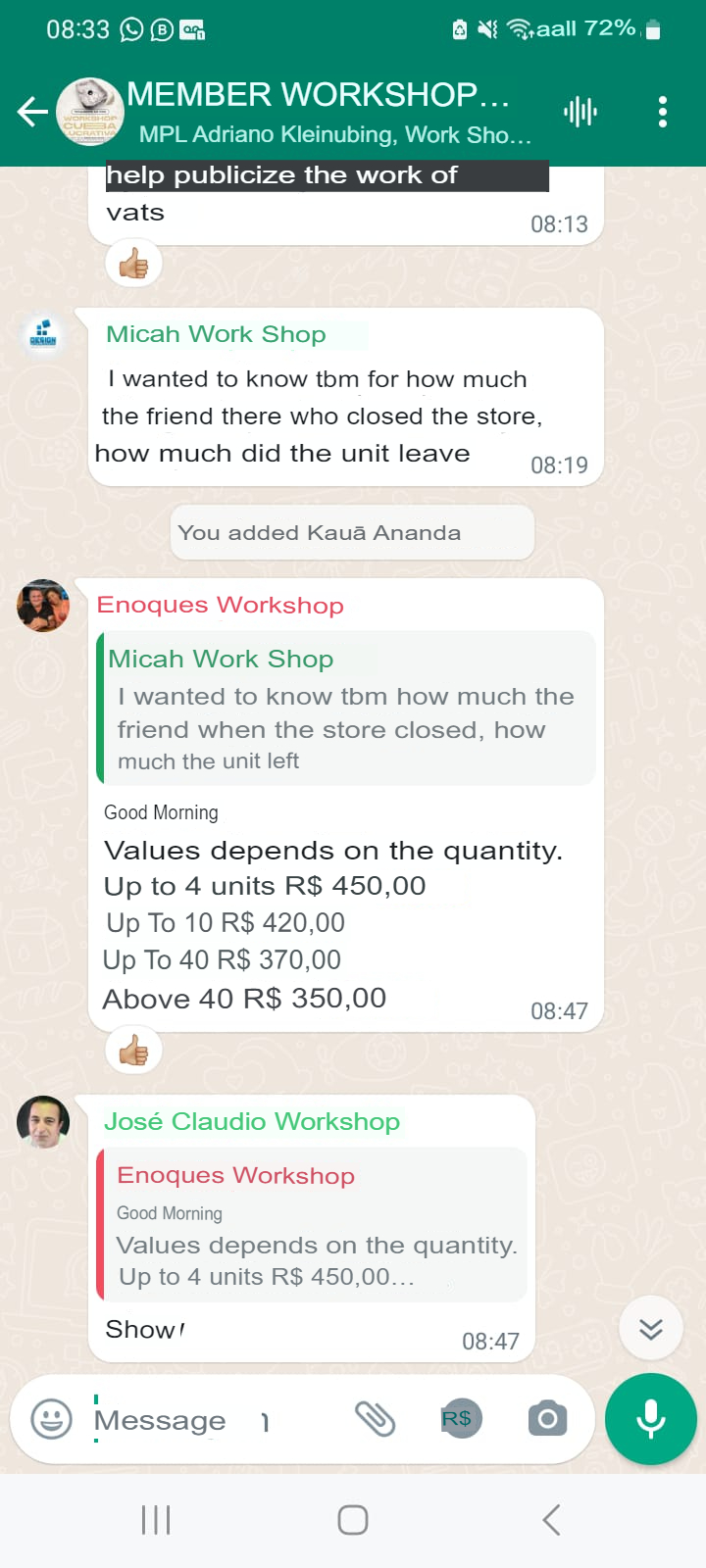Open recent apps from the navigation bar

pos(156,1520)
